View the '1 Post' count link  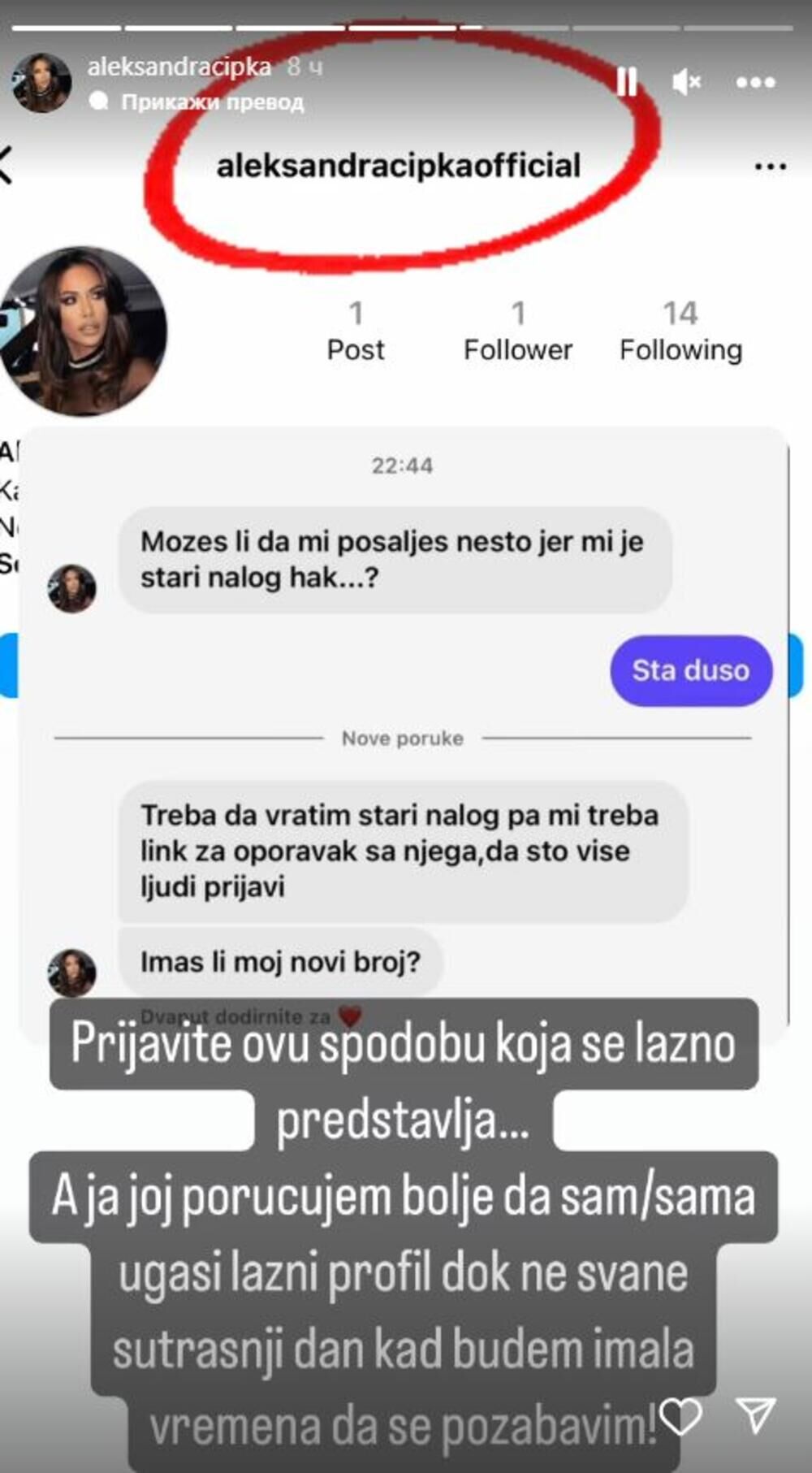point(355,329)
